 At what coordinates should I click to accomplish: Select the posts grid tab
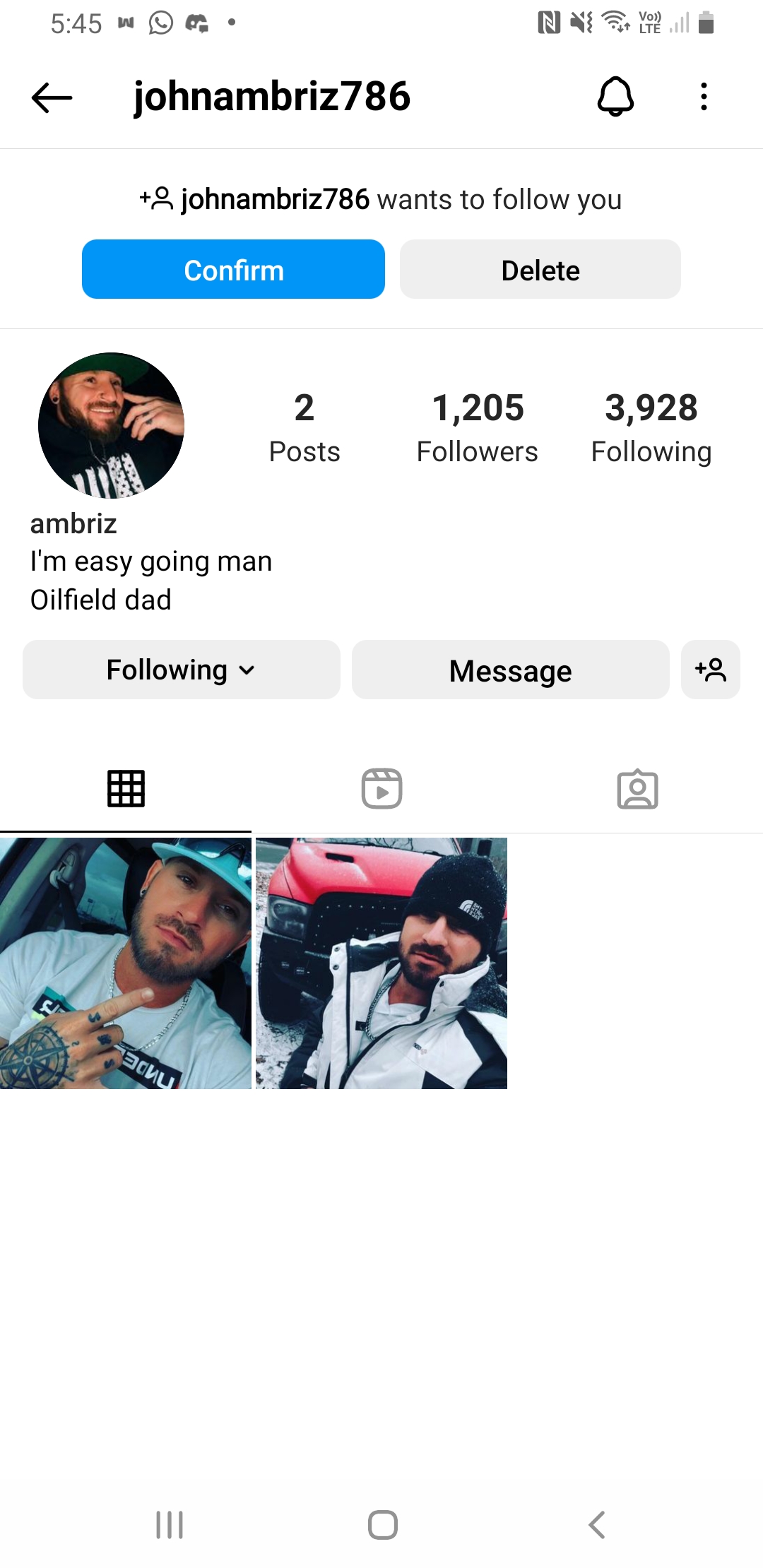126,789
